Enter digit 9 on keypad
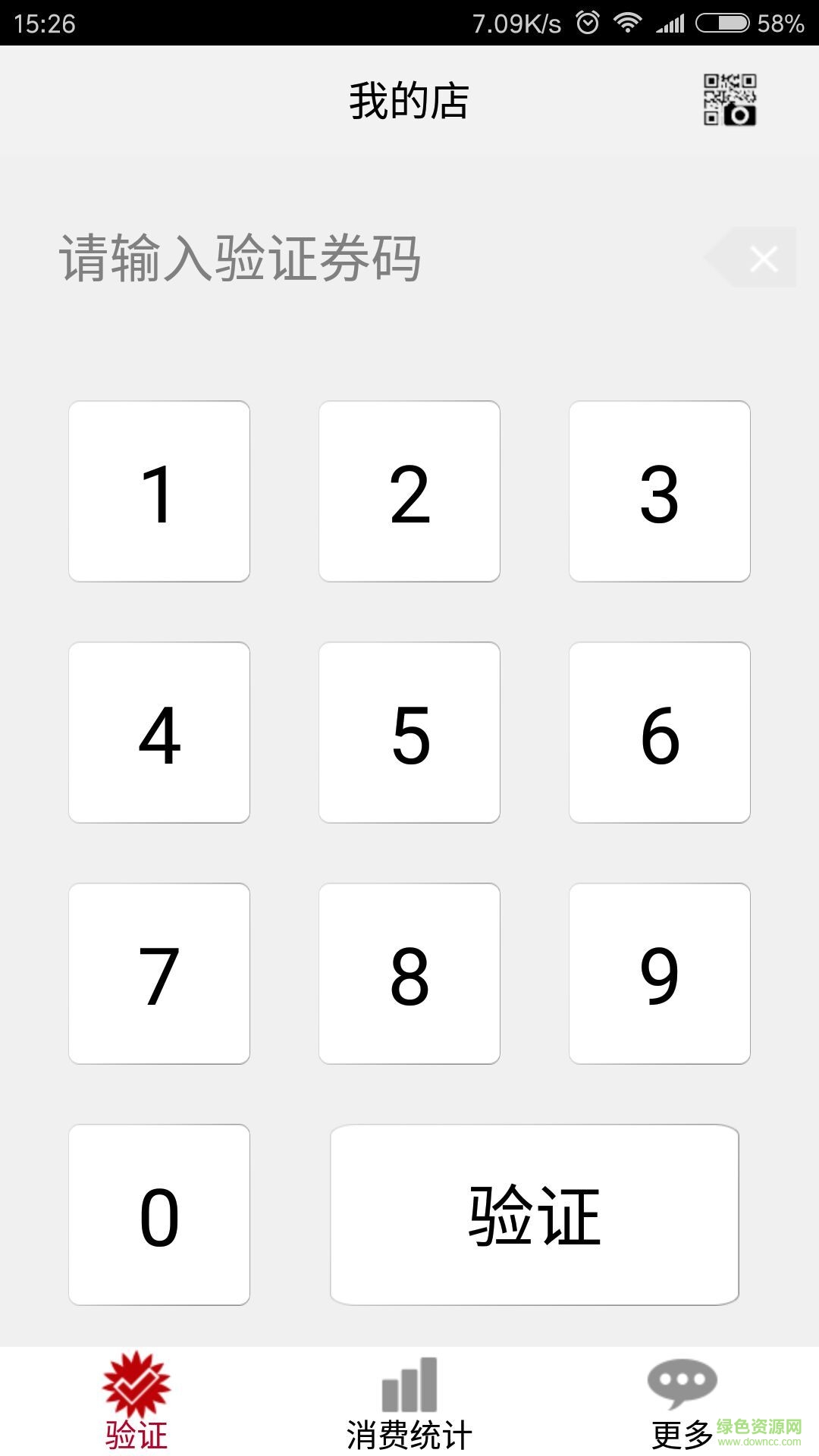This screenshot has height=1456, width=819. 660,974
